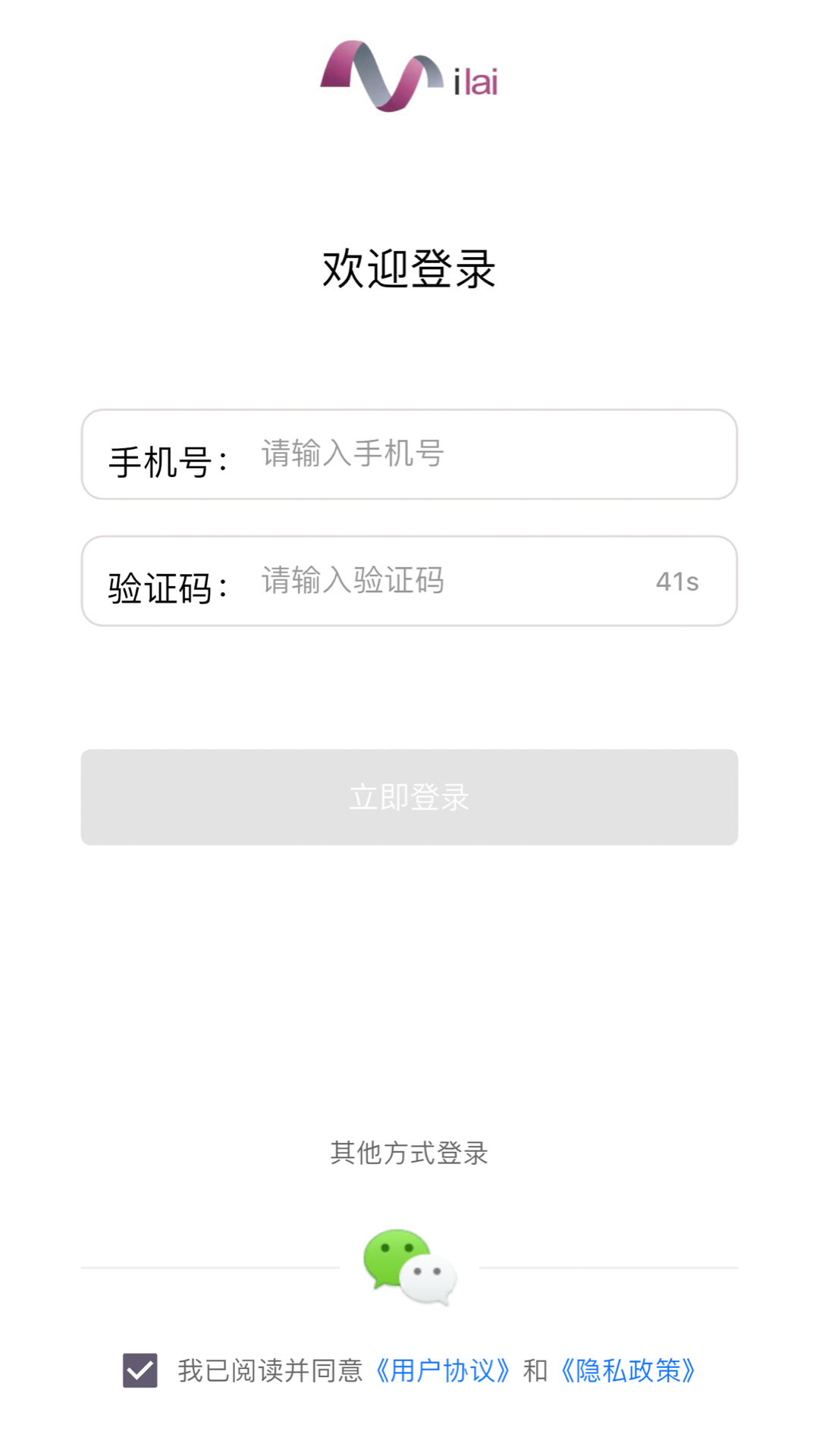Tap 其他方式登录 to show other login options
This screenshot has height=1456, width=819.
coord(409,1153)
